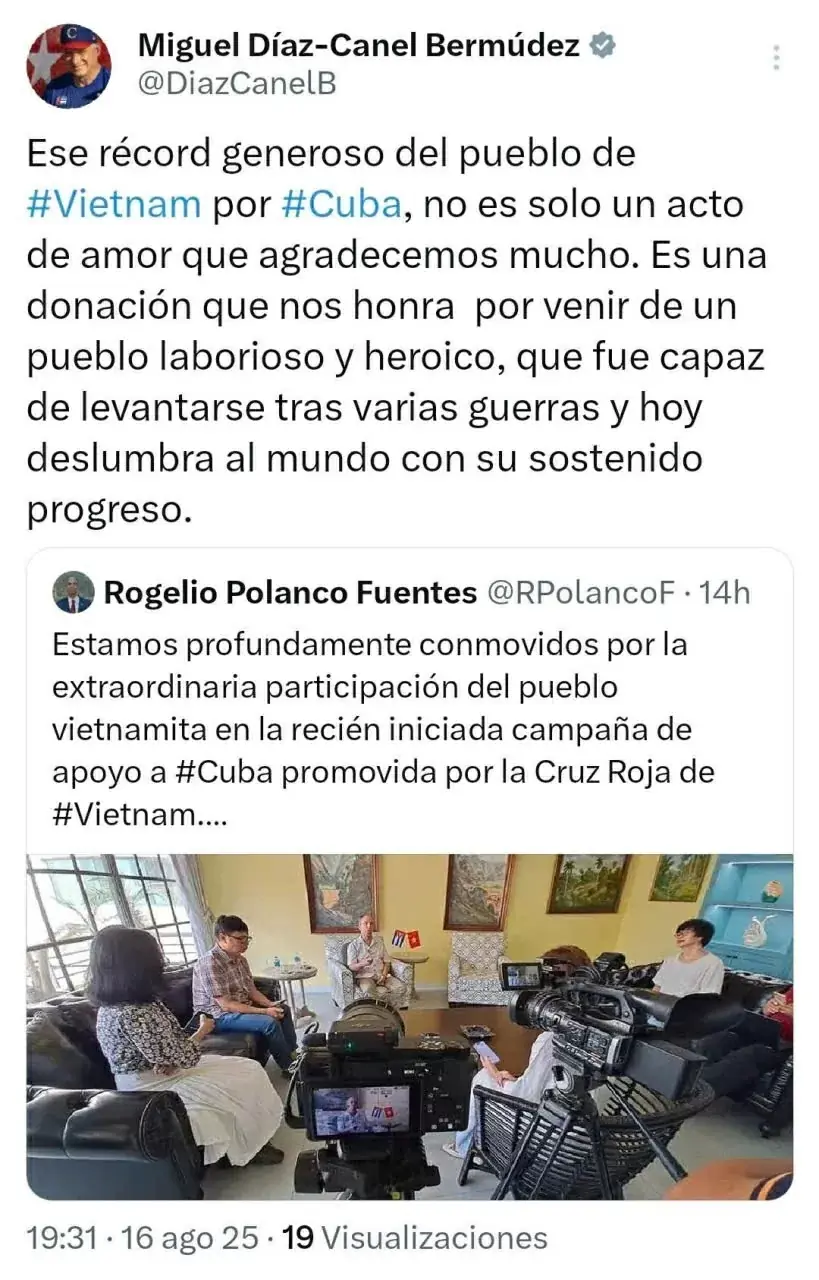The image size is (819, 1280).
Task: View the @DiazCanelB profile handle
Action: [x=236, y=84]
